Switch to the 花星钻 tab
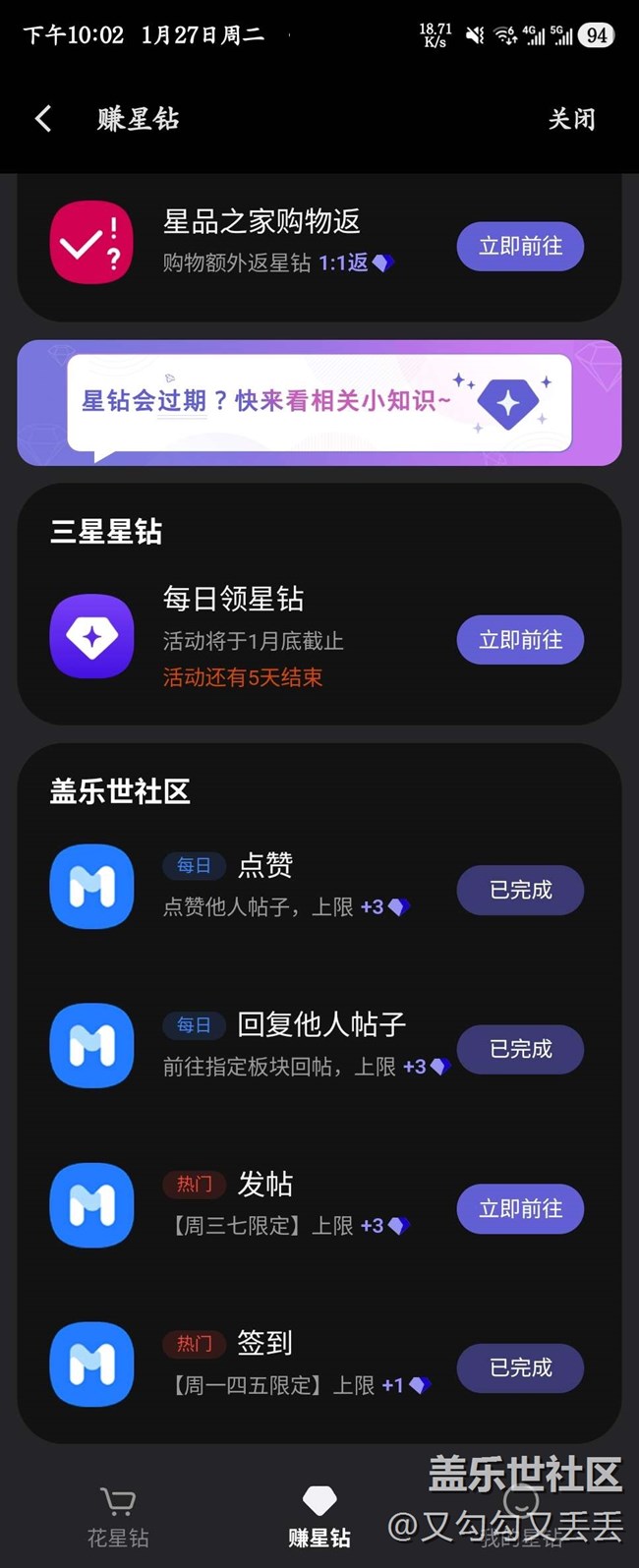 click(118, 1517)
